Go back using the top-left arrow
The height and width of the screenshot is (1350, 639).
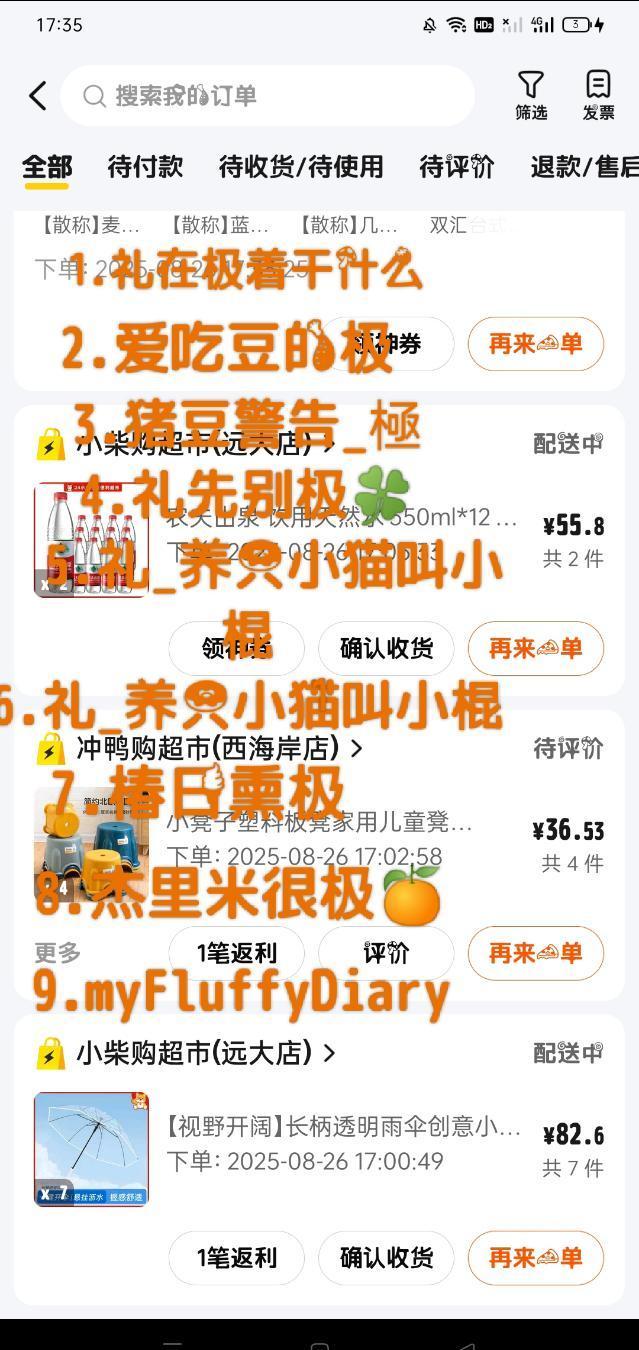[x=38, y=96]
